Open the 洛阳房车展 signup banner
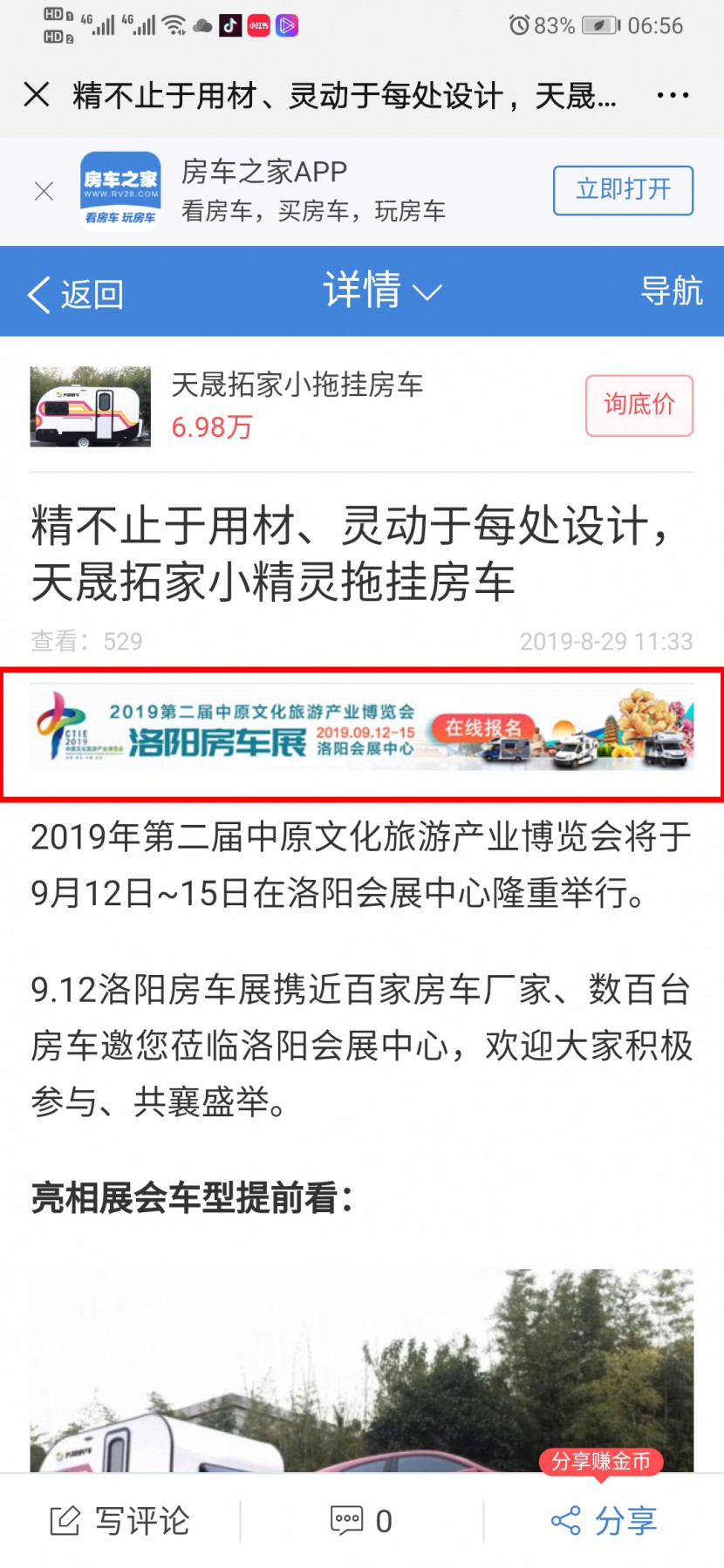 362,728
